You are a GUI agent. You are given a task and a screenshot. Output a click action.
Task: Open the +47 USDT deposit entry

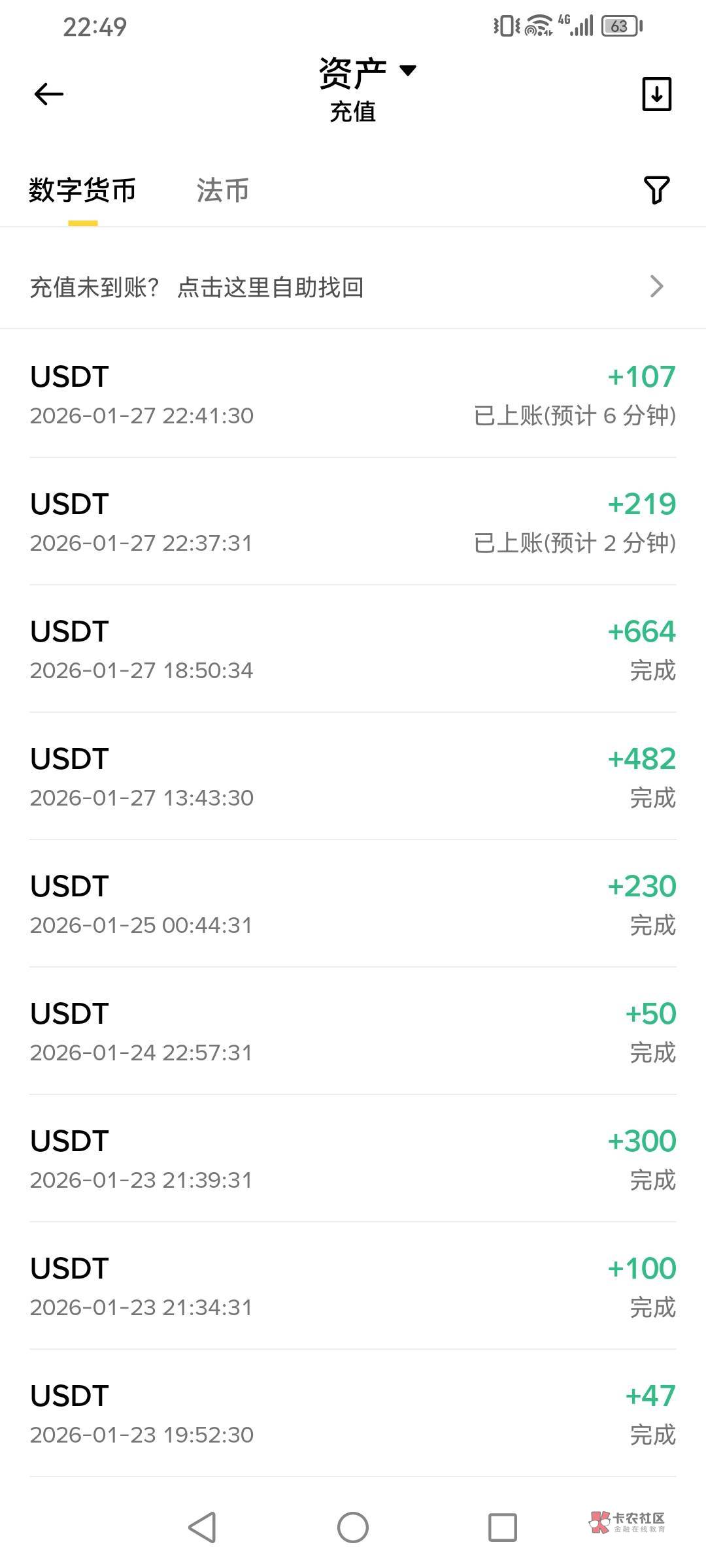353,1413
